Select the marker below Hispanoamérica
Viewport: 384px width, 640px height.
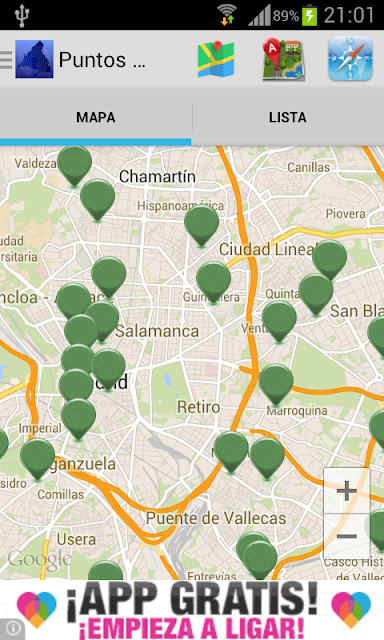click(202, 226)
